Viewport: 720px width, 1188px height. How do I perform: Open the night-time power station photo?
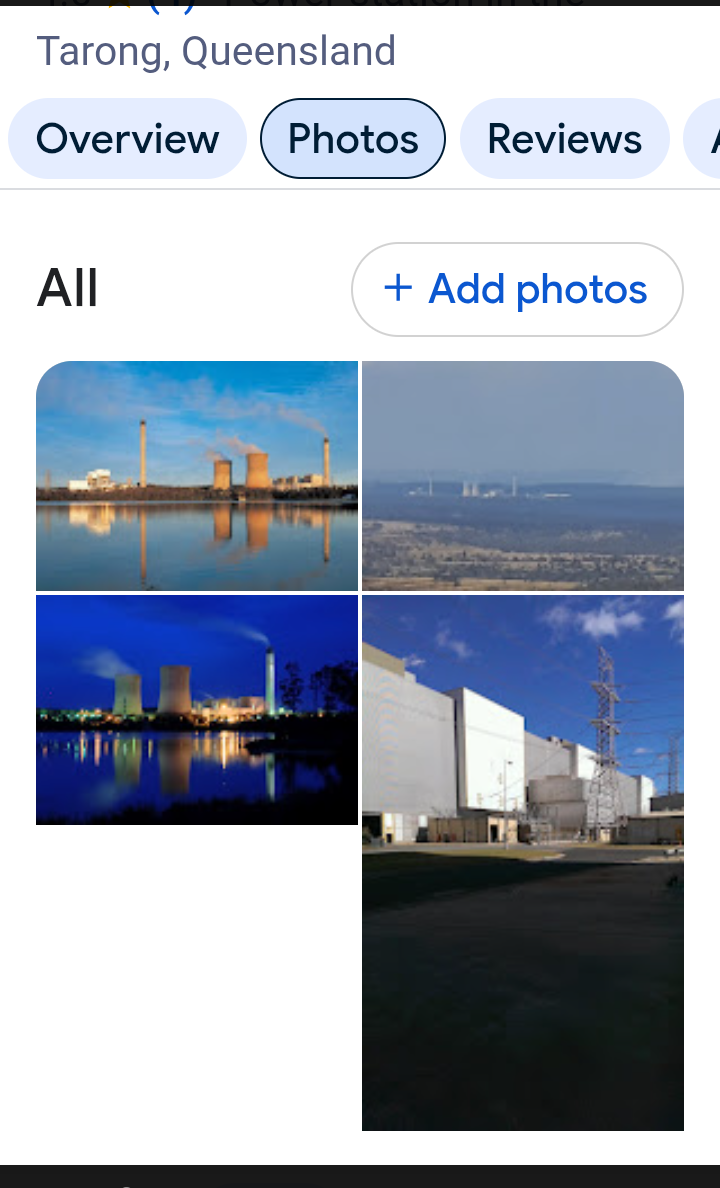[x=197, y=710]
